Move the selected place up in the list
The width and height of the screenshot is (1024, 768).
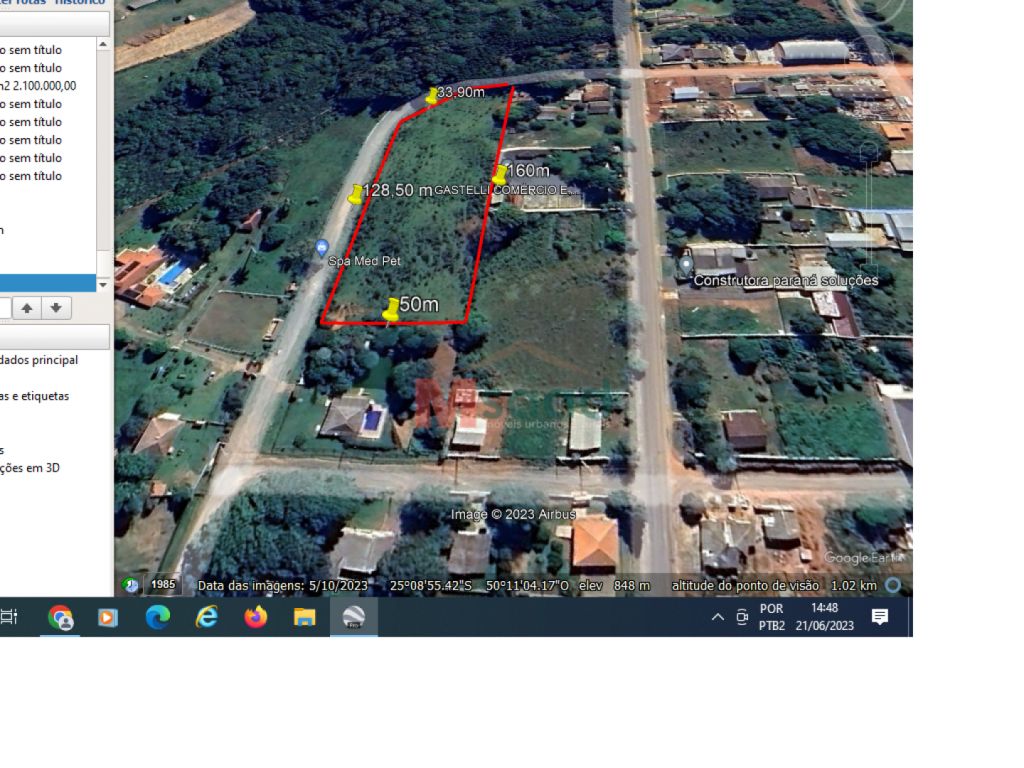click(27, 308)
